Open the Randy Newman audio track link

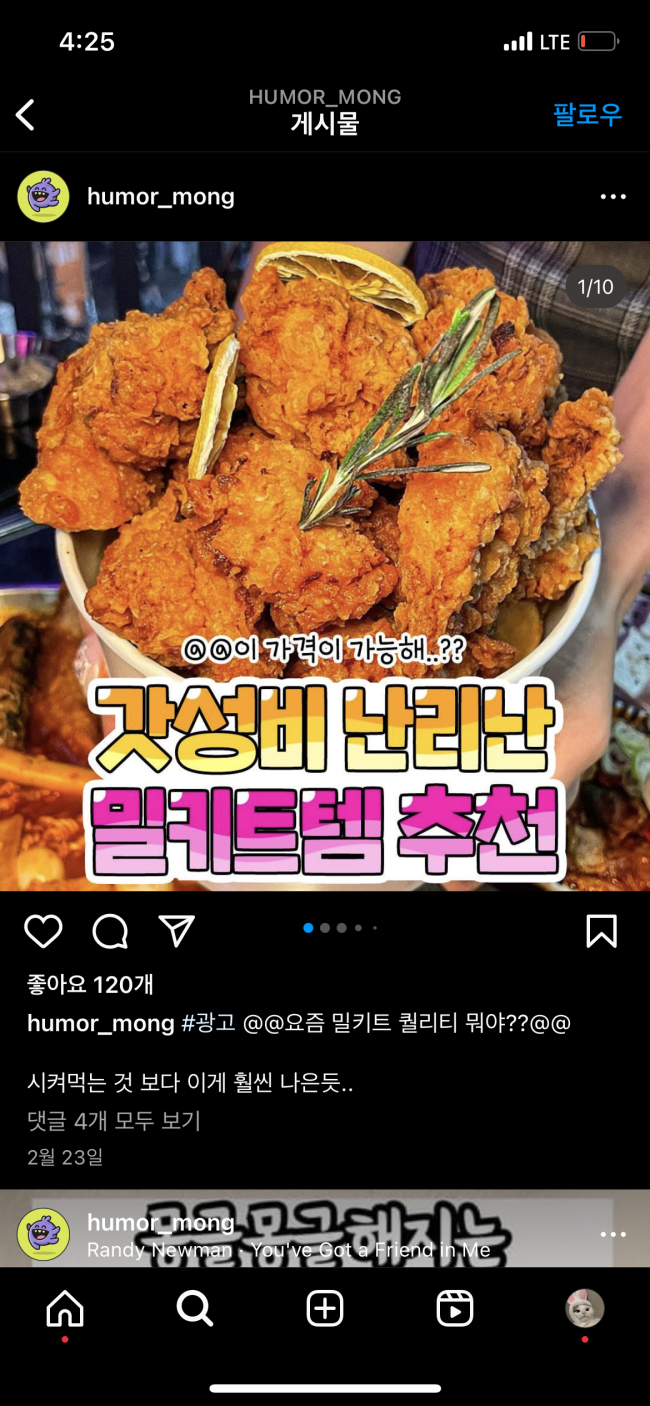pos(288,1250)
